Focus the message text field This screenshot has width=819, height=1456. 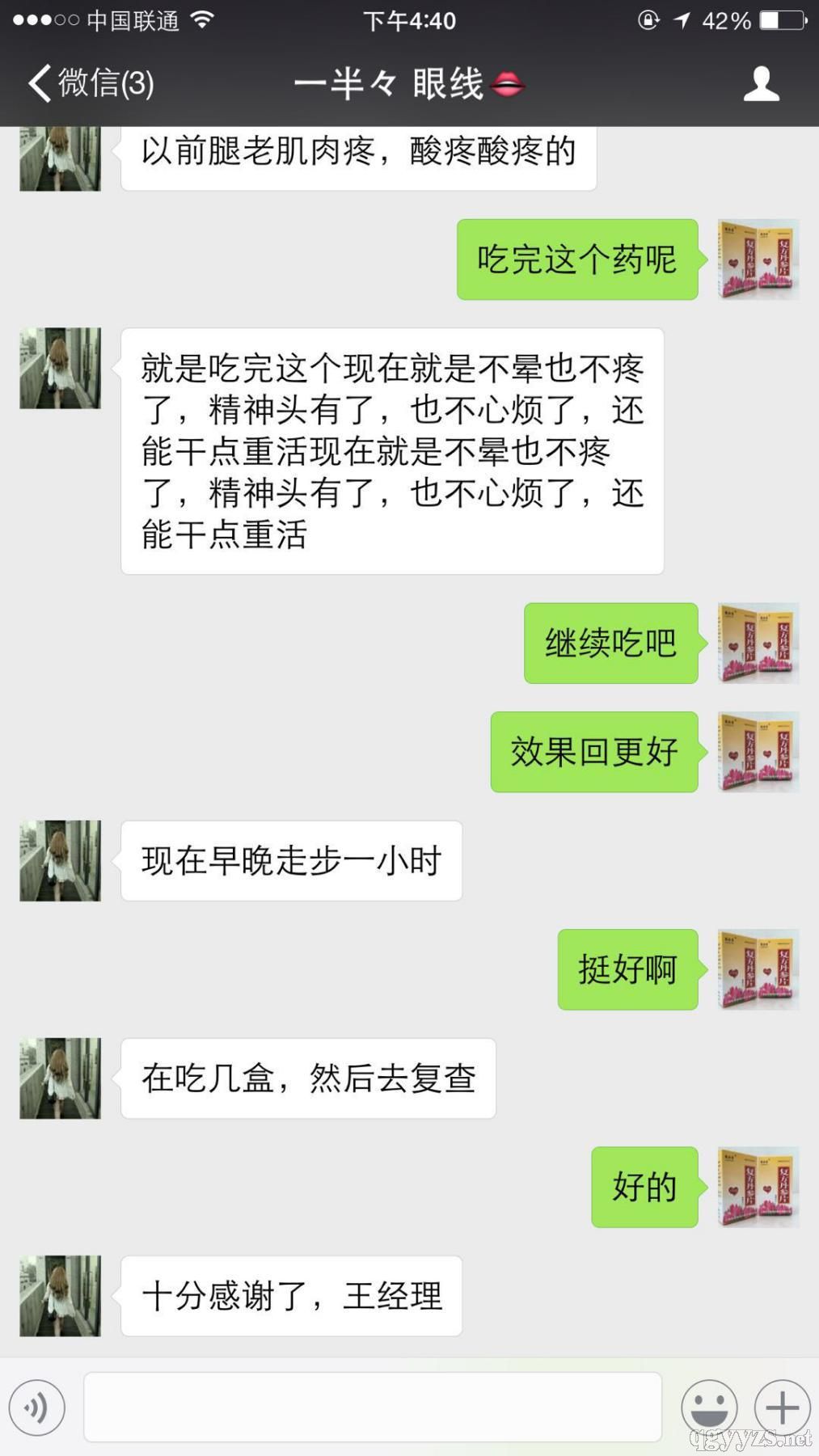pos(372,1407)
